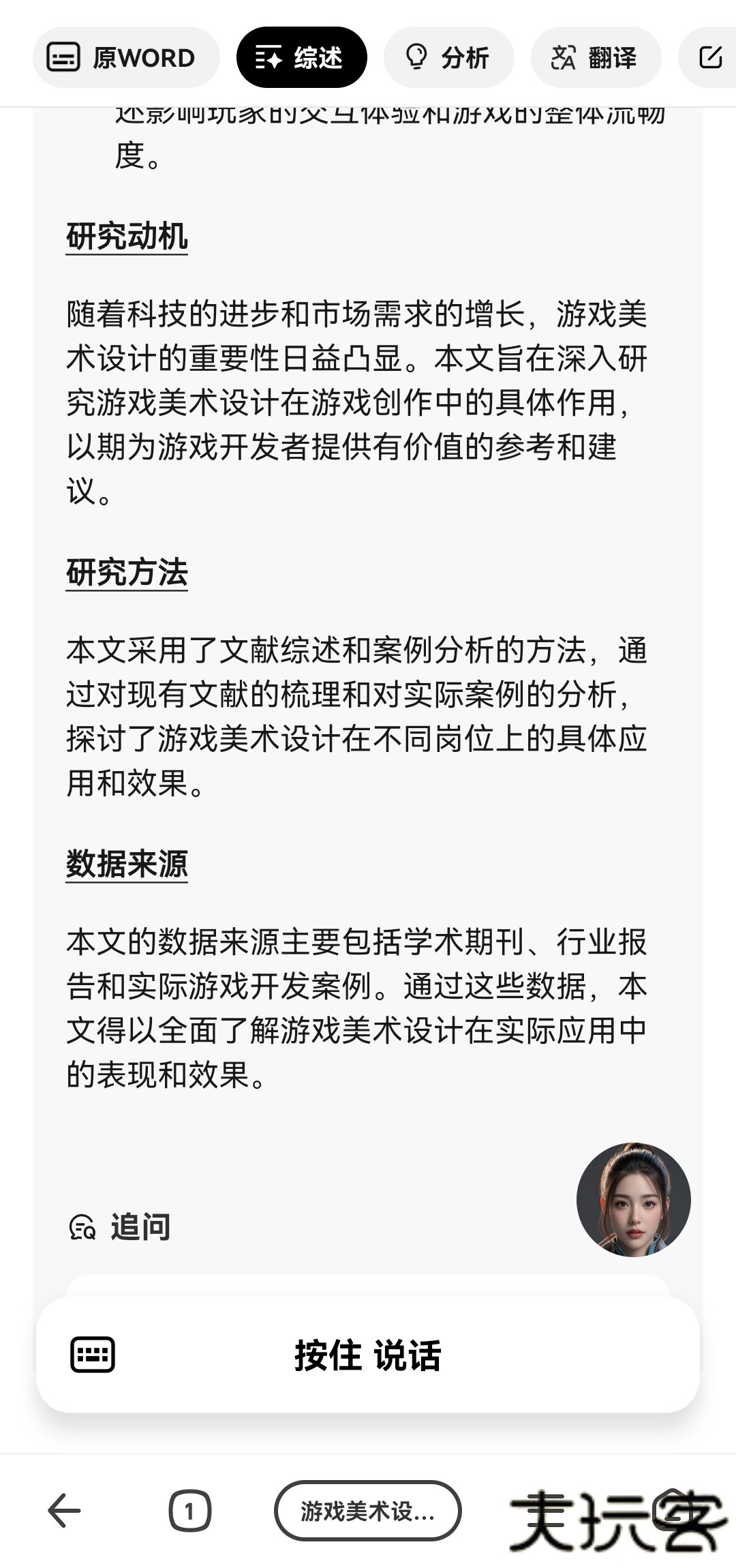
Task: Go back with the arrow
Action: [65, 1511]
